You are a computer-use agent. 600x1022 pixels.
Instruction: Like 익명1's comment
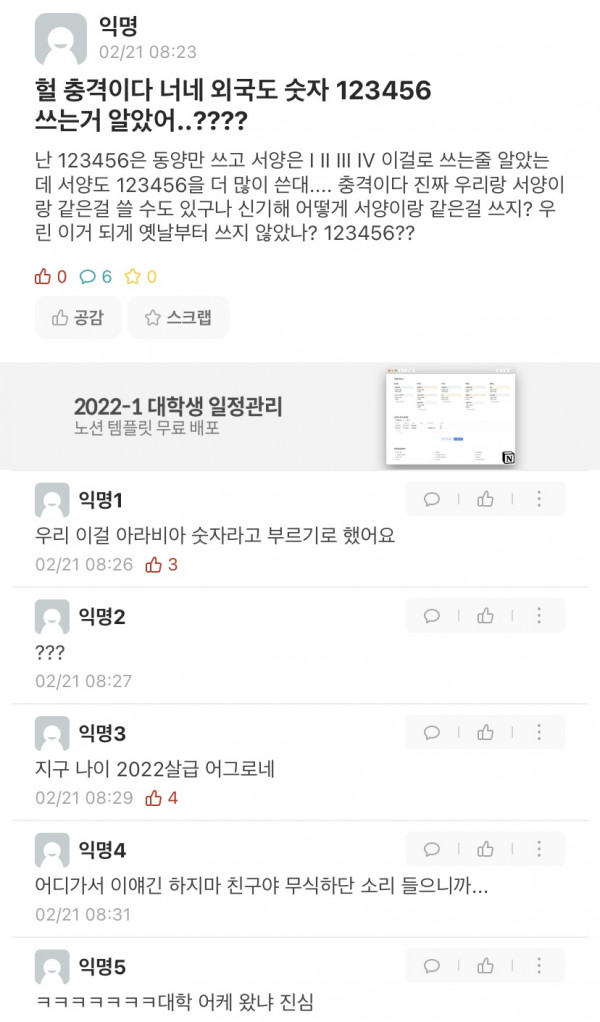[x=486, y=499]
